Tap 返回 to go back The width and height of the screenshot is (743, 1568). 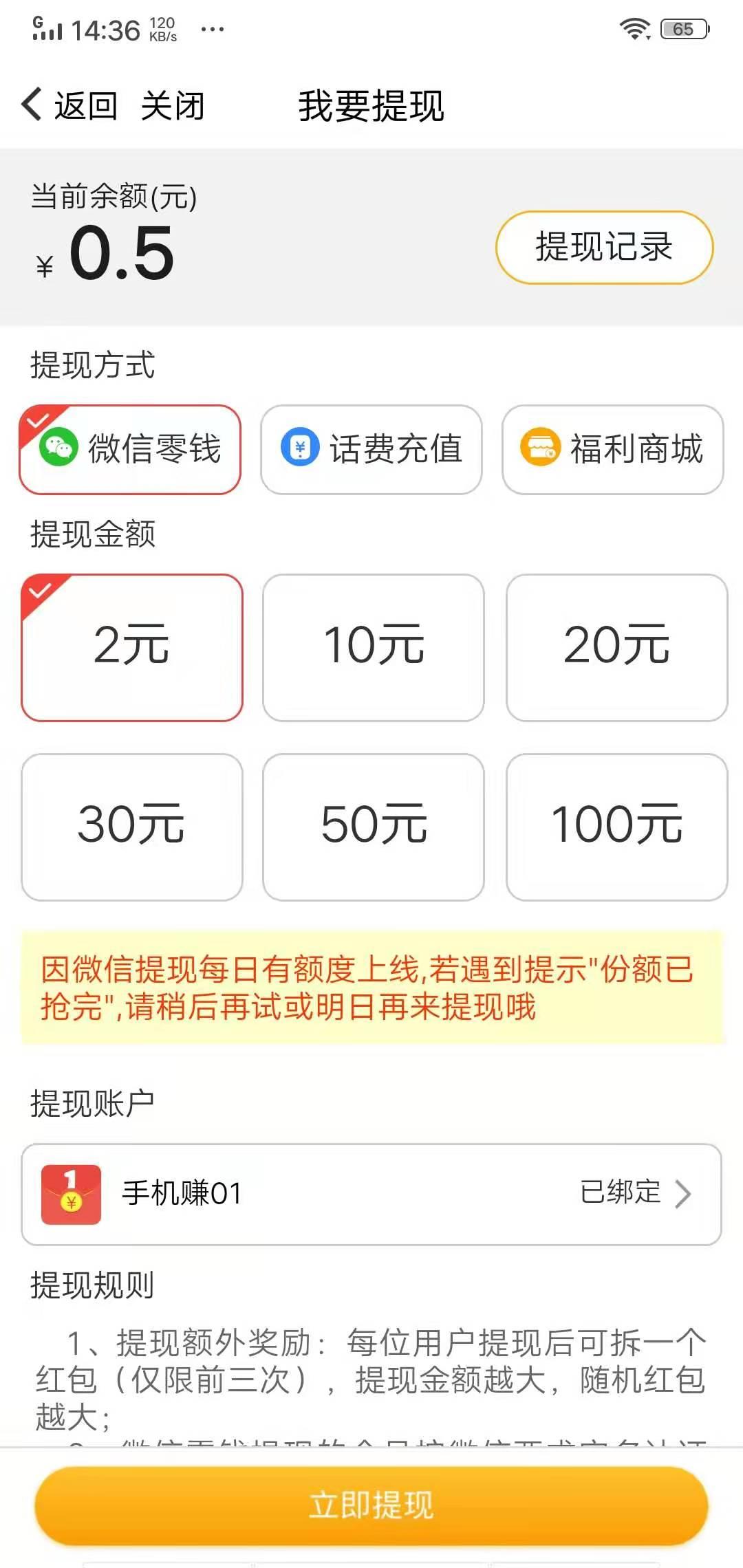(x=84, y=105)
